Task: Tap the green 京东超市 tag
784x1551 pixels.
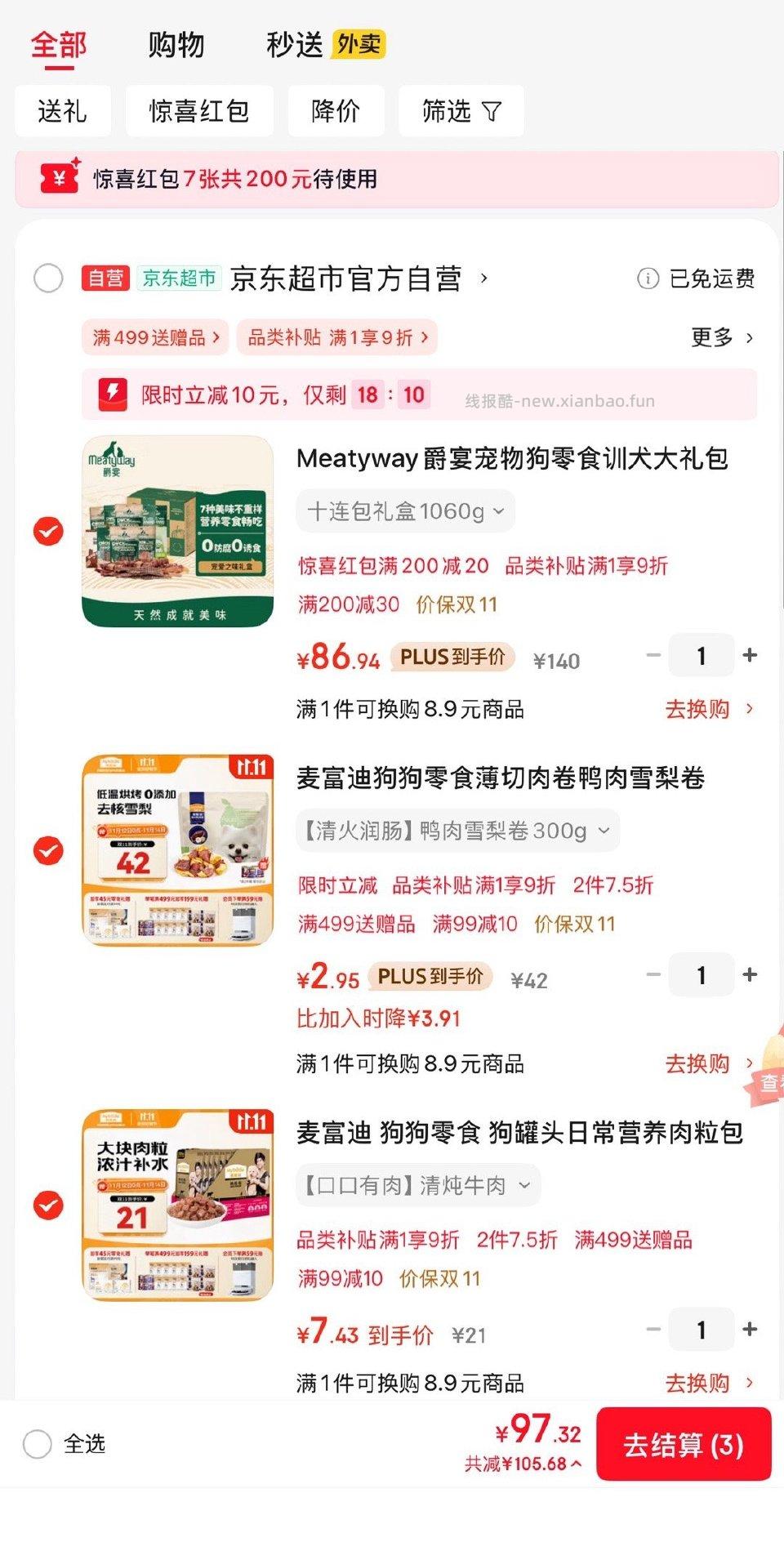Action: coord(180,278)
